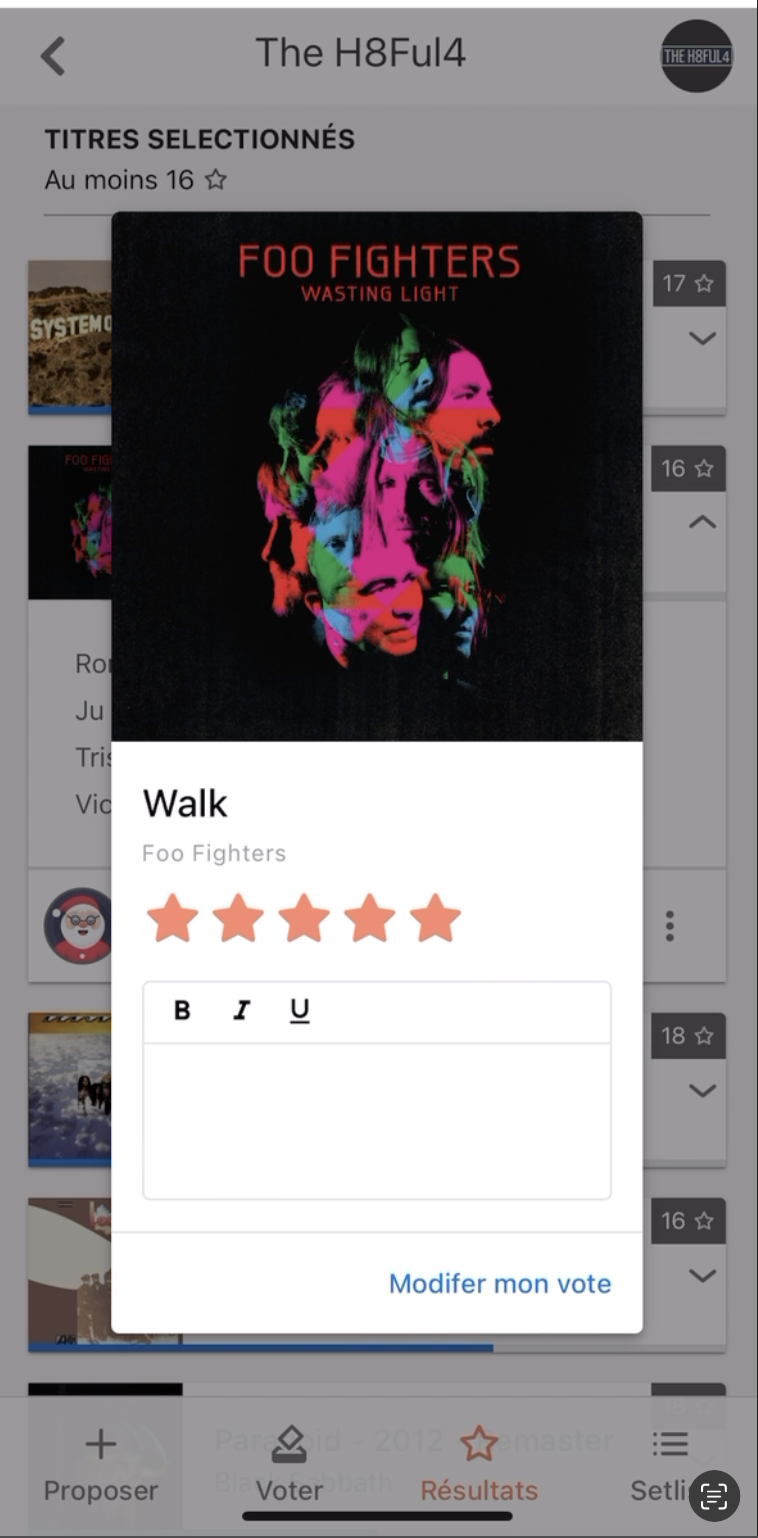Screen dimensions: 758x1538
Task: Expand the track rated 17 stars
Action: 703,338
